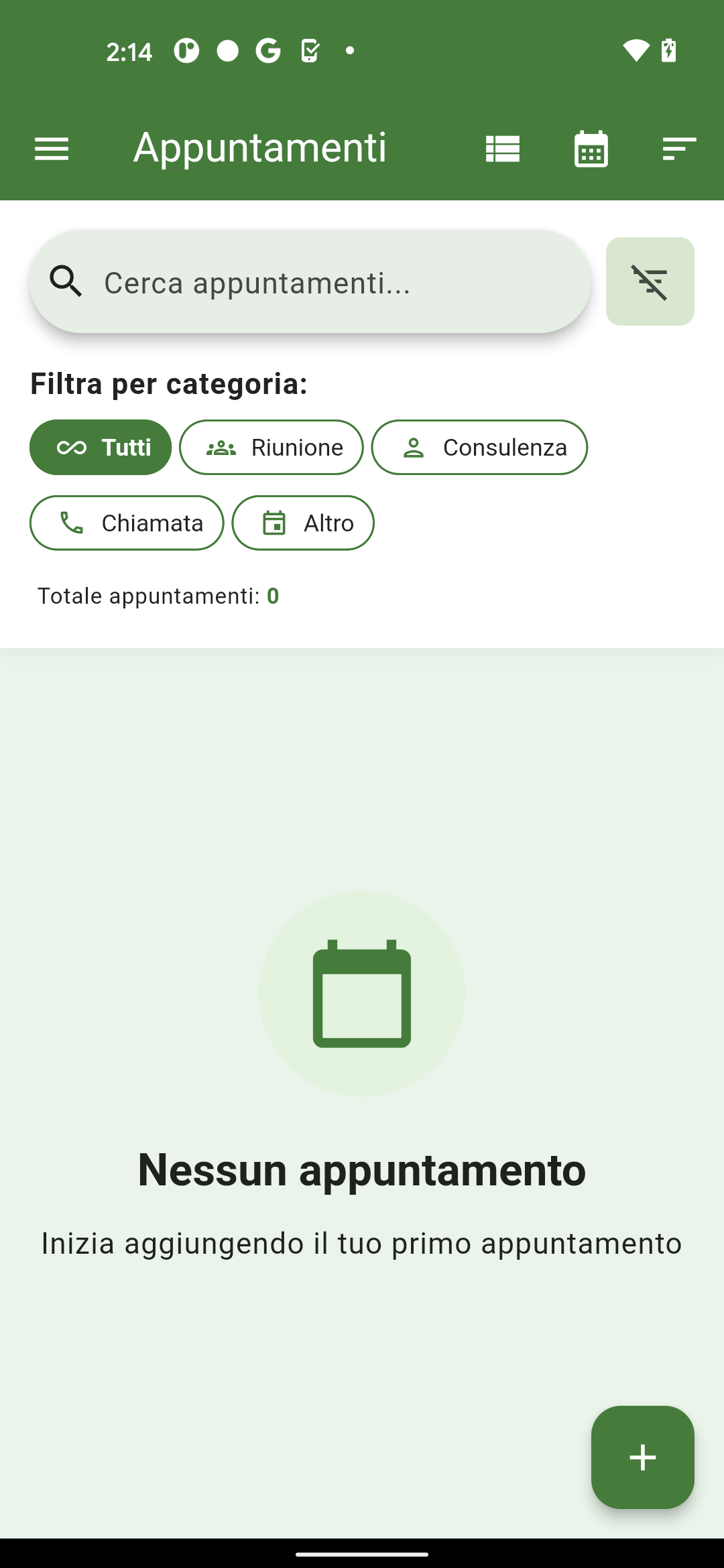724x1568 pixels.
Task: Tap the Filtra per categoria heading
Action: coord(169,384)
